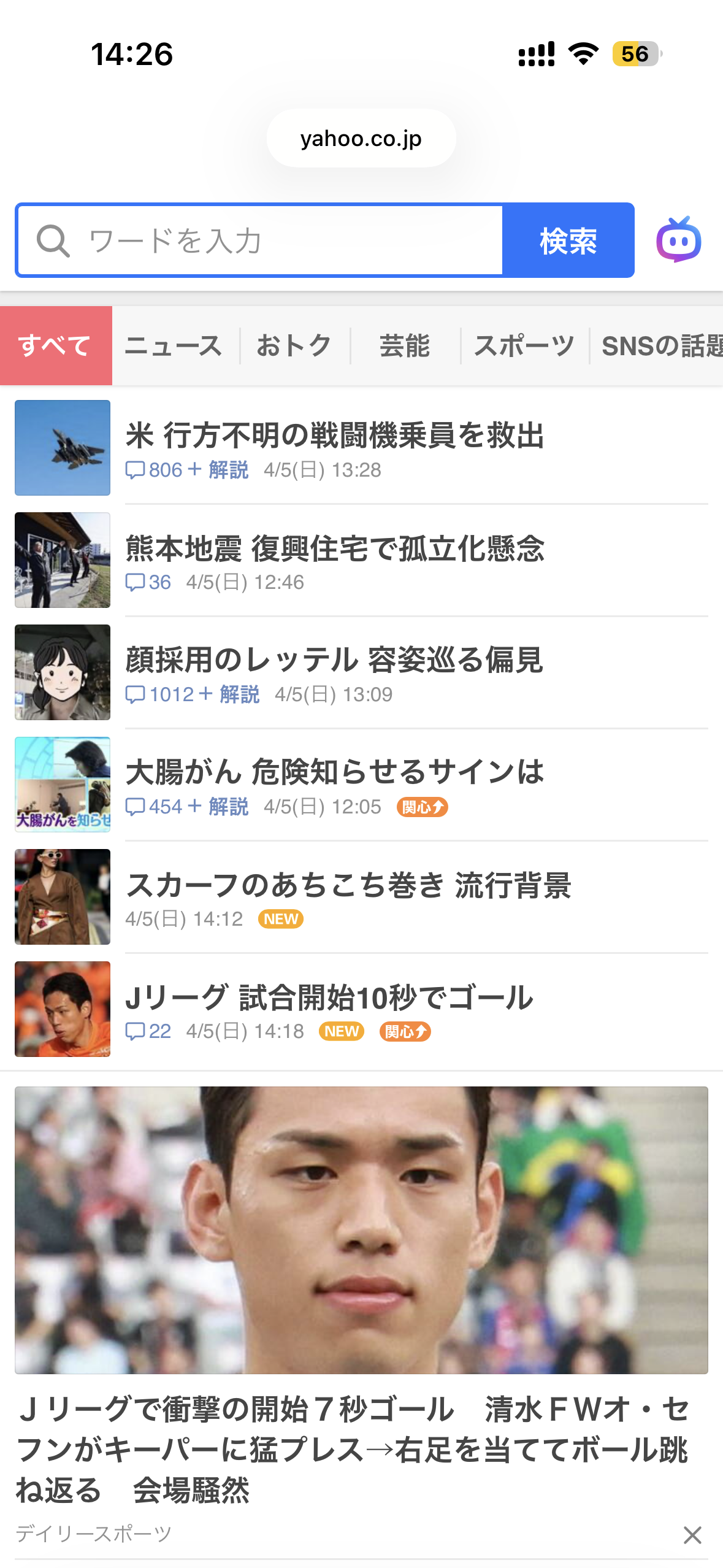
Task: Open 大腸がん 危険知らせるサインは story
Action: tap(335, 772)
